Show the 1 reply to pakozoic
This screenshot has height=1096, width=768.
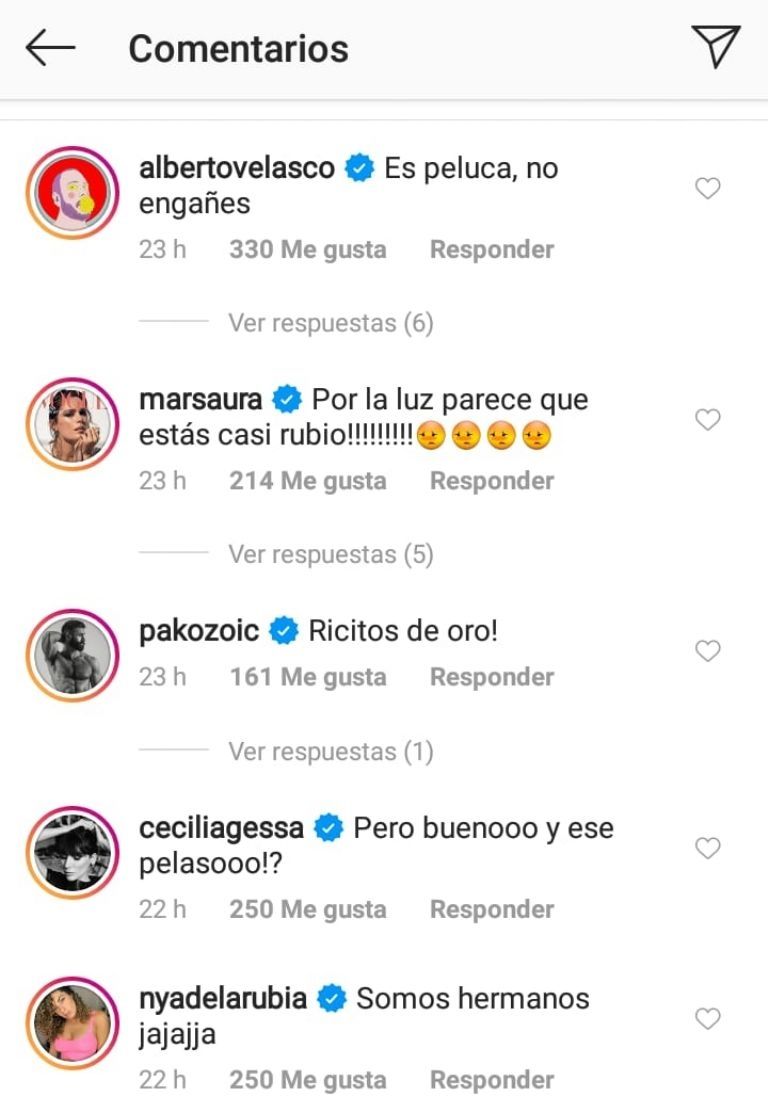pyautogui.click(x=330, y=751)
